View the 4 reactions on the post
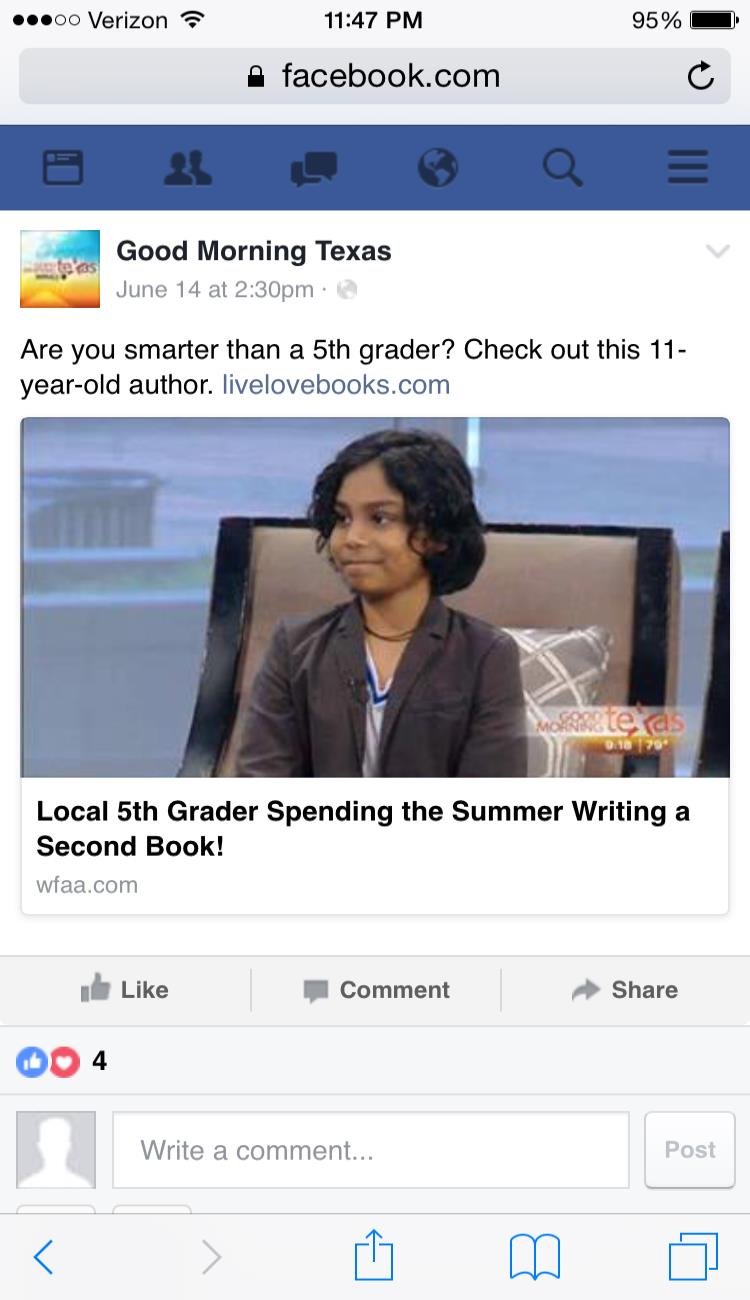The height and width of the screenshot is (1300, 750). pyautogui.click(x=62, y=1061)
